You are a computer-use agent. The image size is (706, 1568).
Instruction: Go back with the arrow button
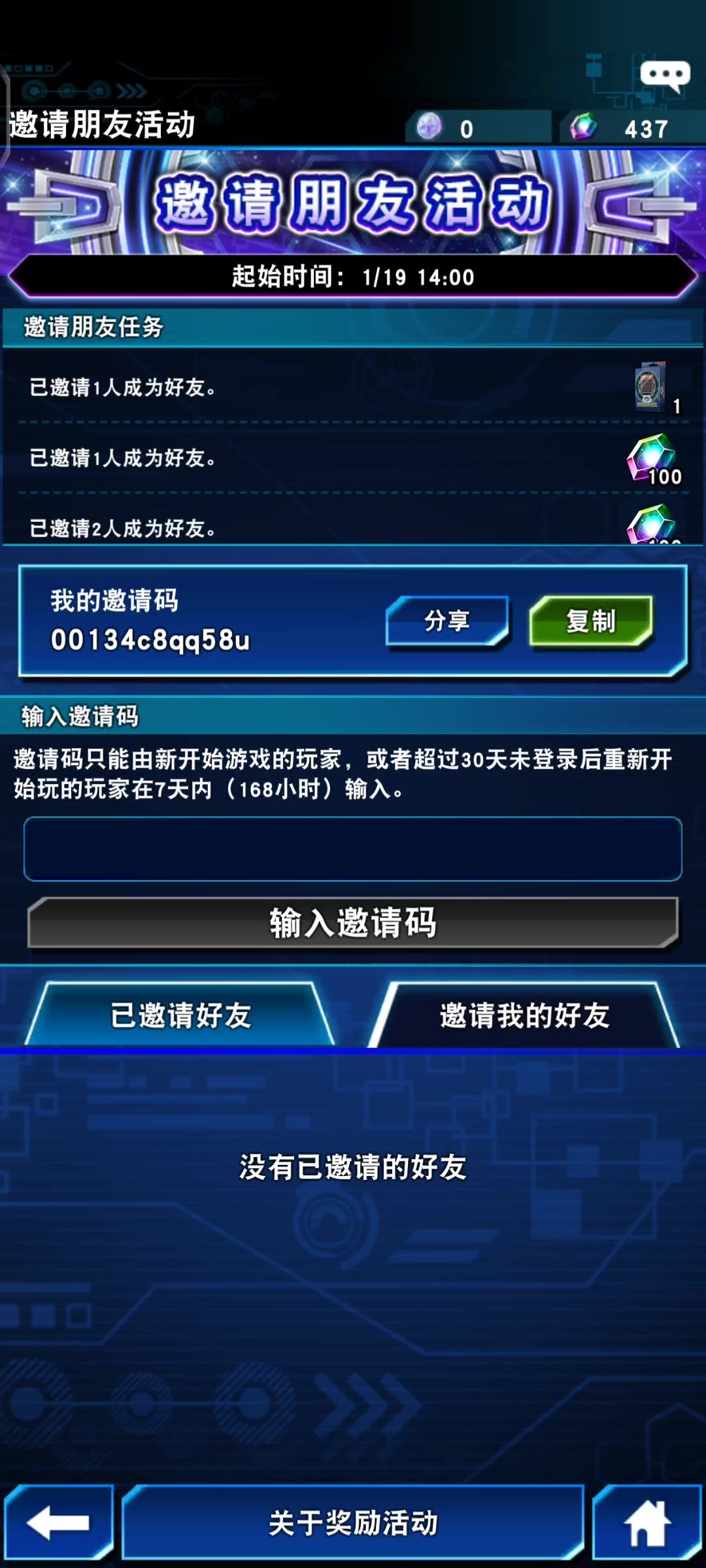click(59, 1522)
